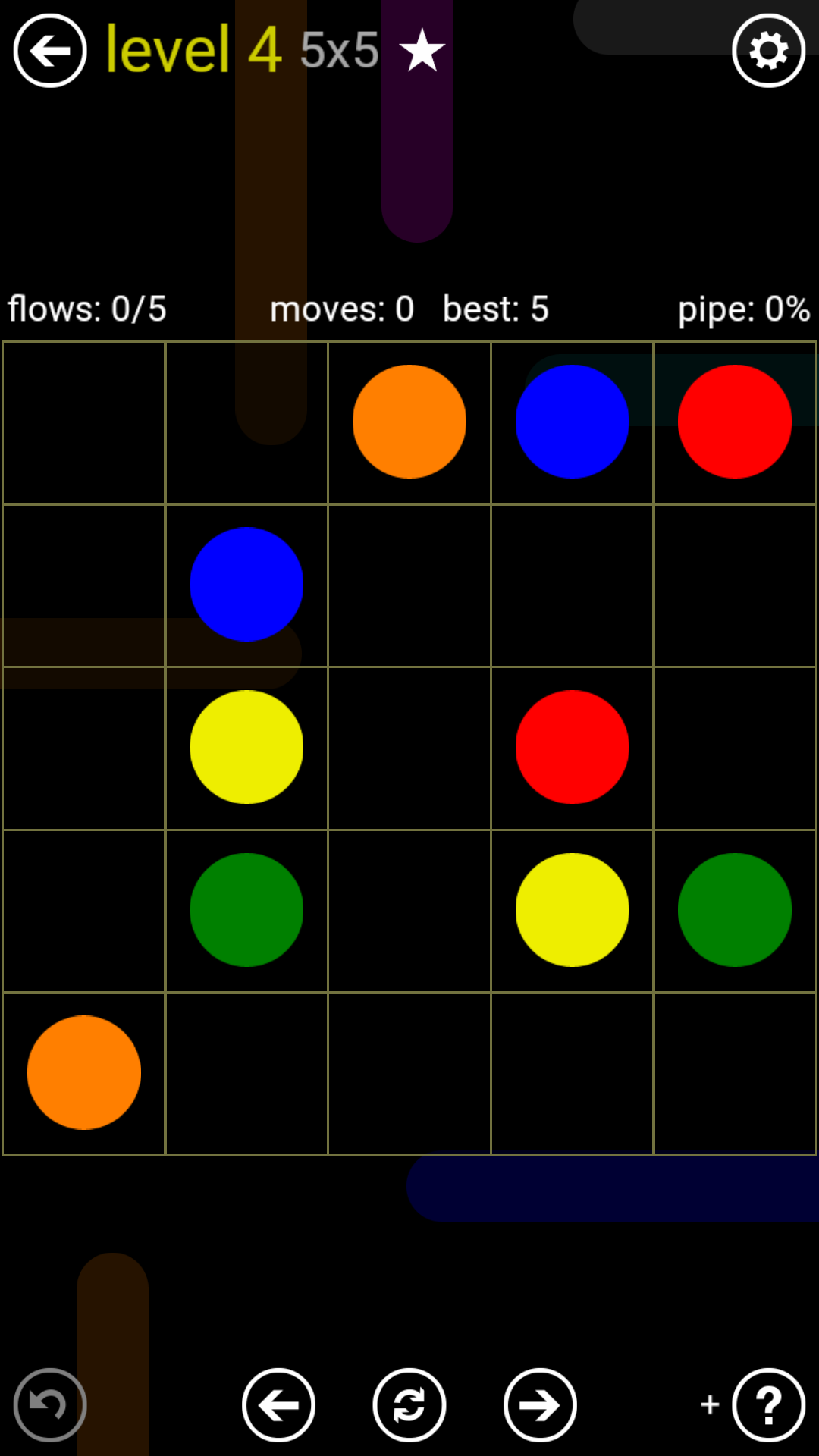Restart the current level
819x1456 pixels.
409,1405
